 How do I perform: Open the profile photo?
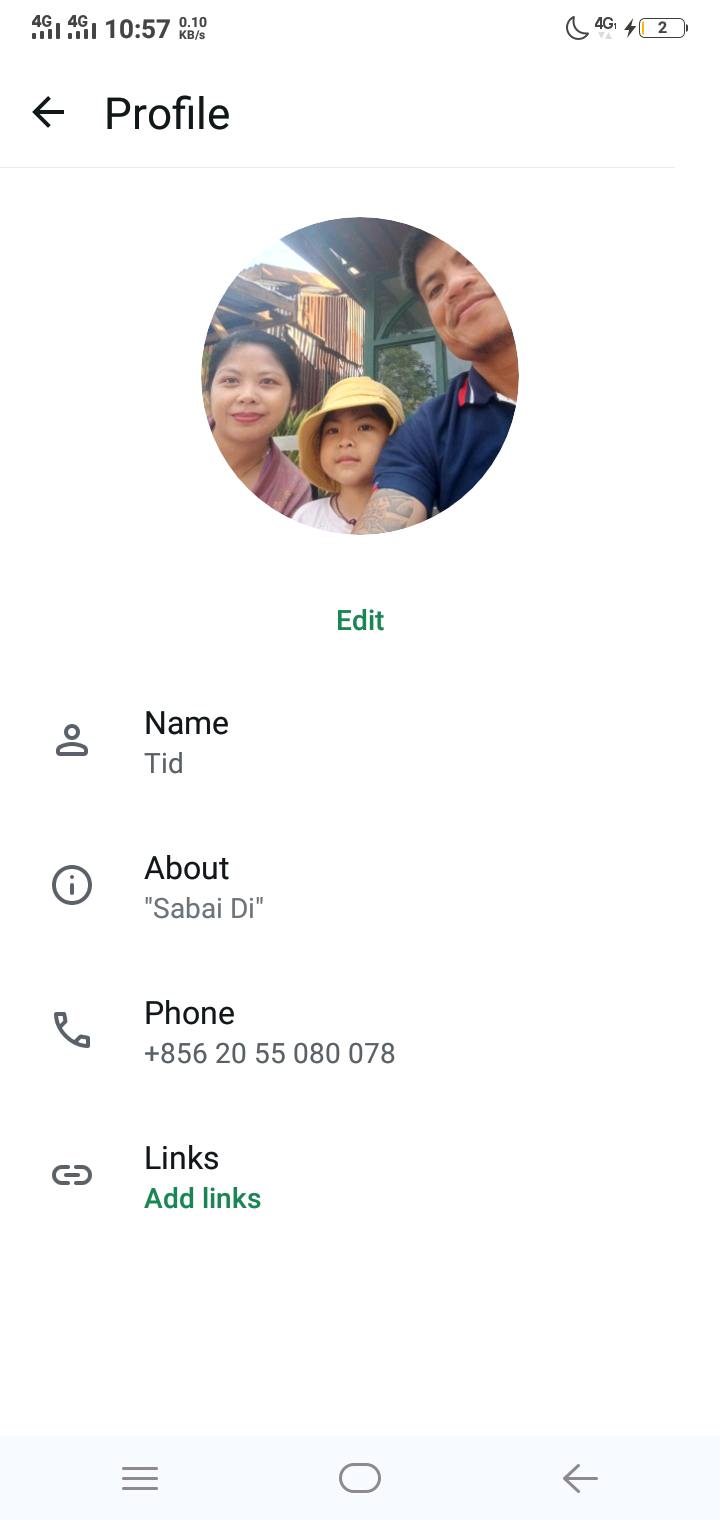point(360,376)
